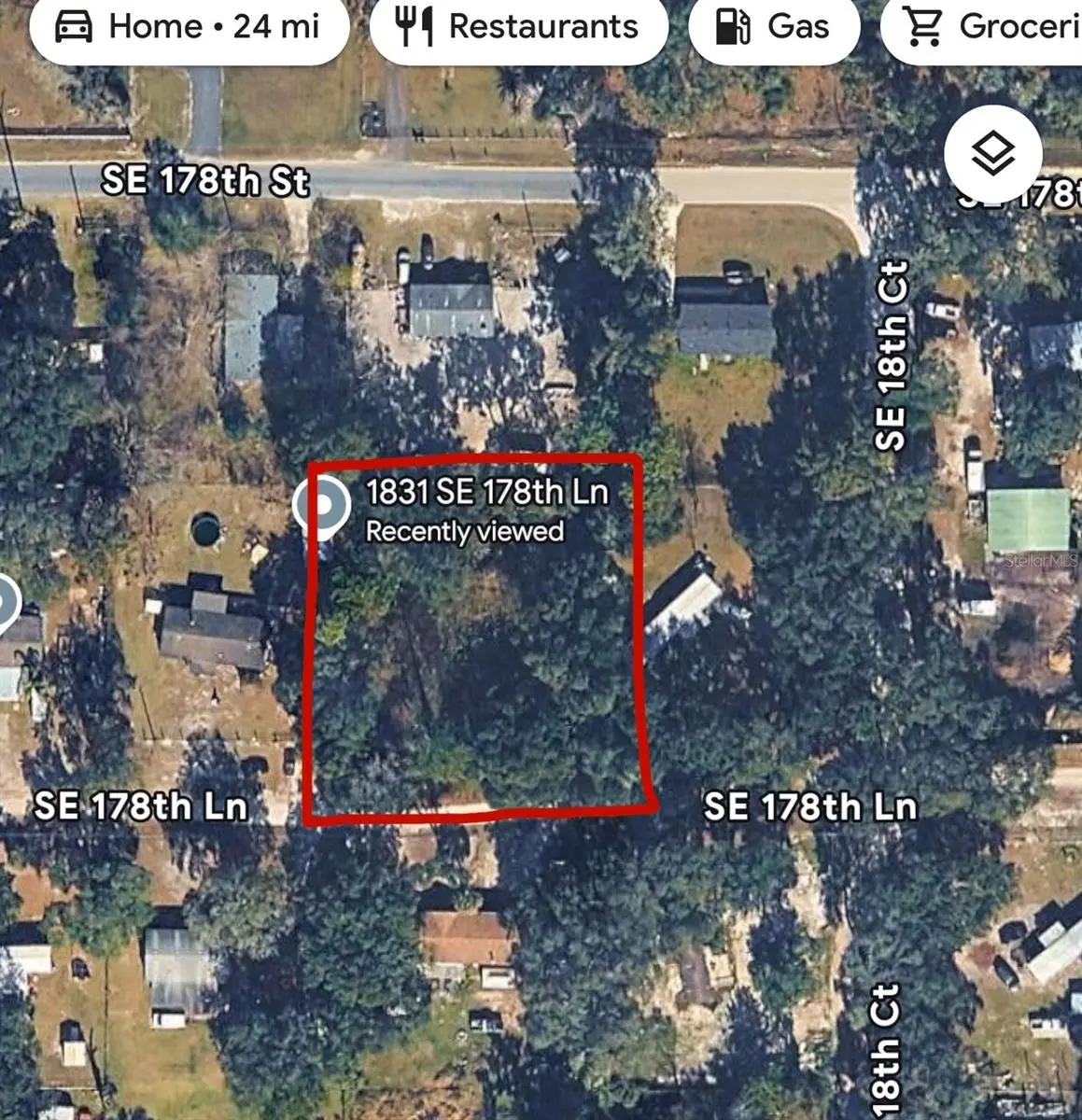Tap the 1831 SE 178th Ln pin
1082x1120 pixels.
coord(322,507)
